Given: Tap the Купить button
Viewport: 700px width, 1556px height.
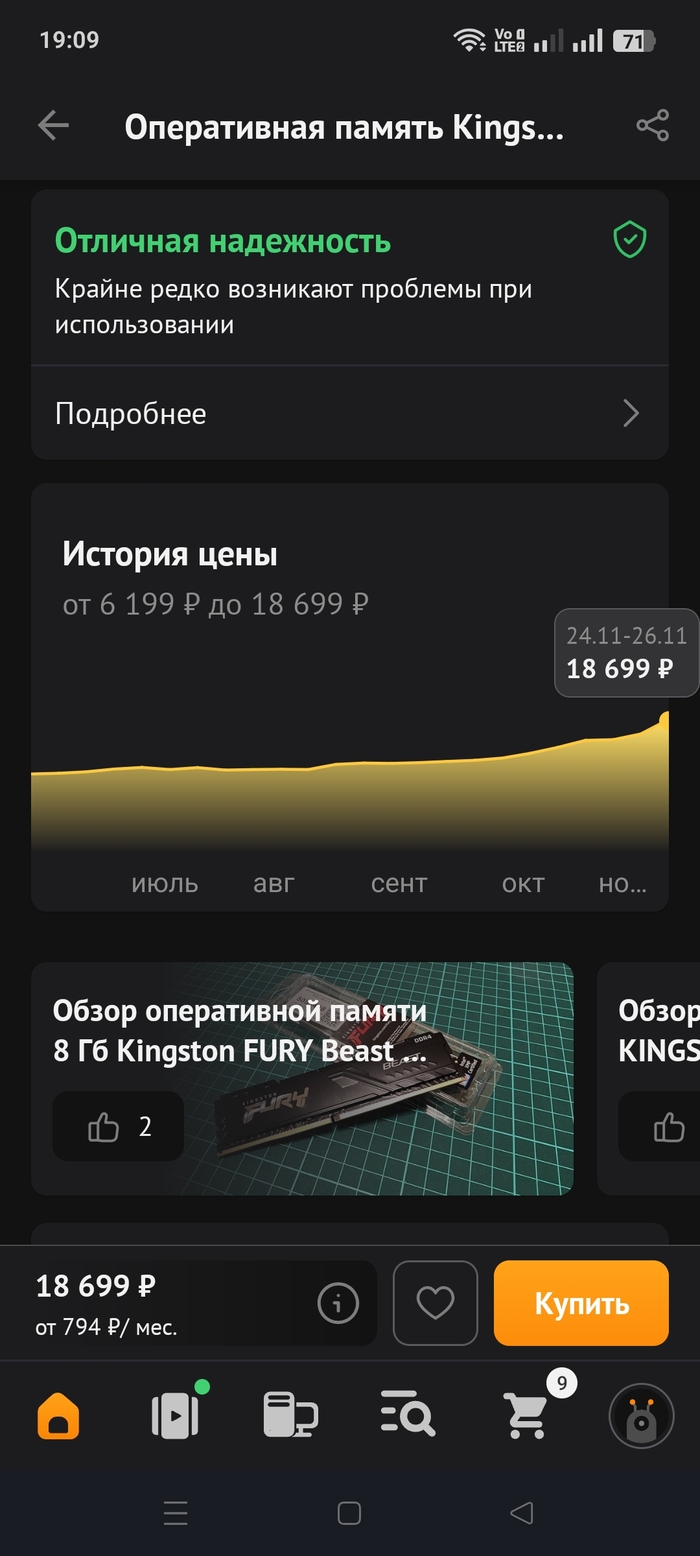Looking at the screenshot, I should 581,1303.
